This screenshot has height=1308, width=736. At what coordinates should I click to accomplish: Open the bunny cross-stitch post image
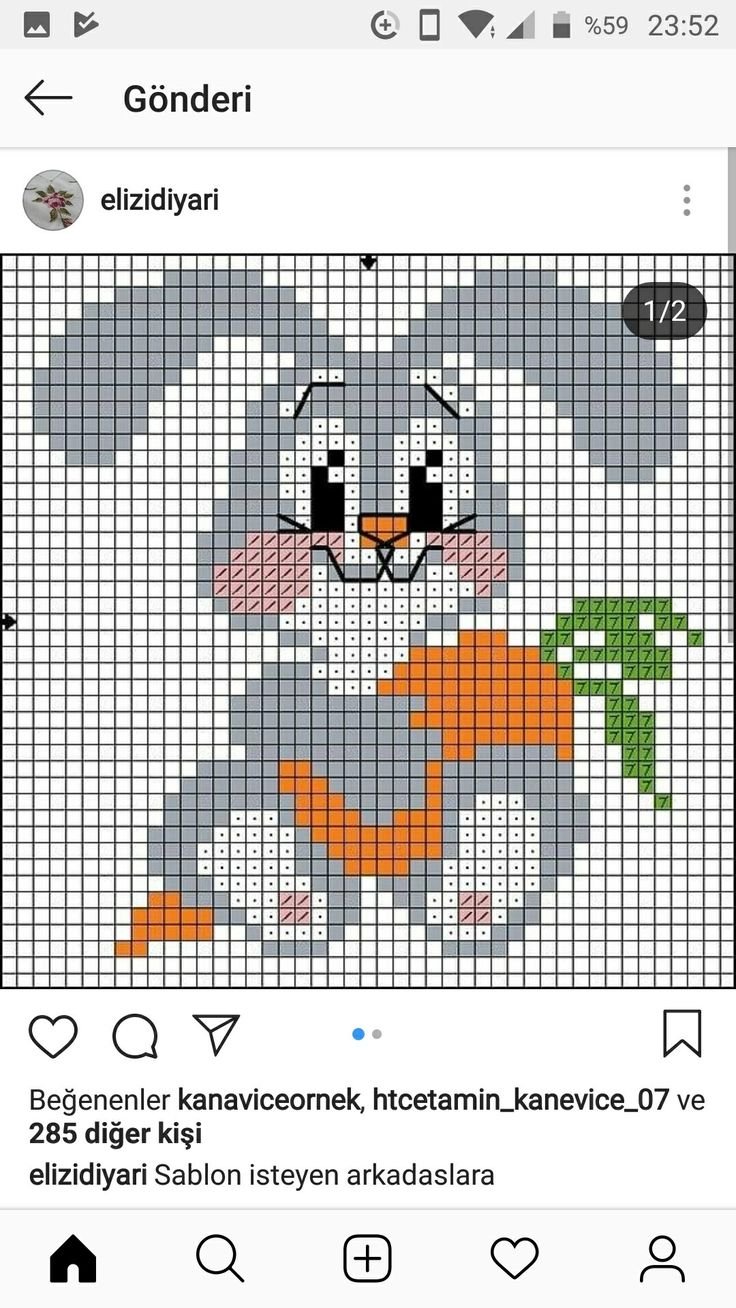click(x=368, y=620)
